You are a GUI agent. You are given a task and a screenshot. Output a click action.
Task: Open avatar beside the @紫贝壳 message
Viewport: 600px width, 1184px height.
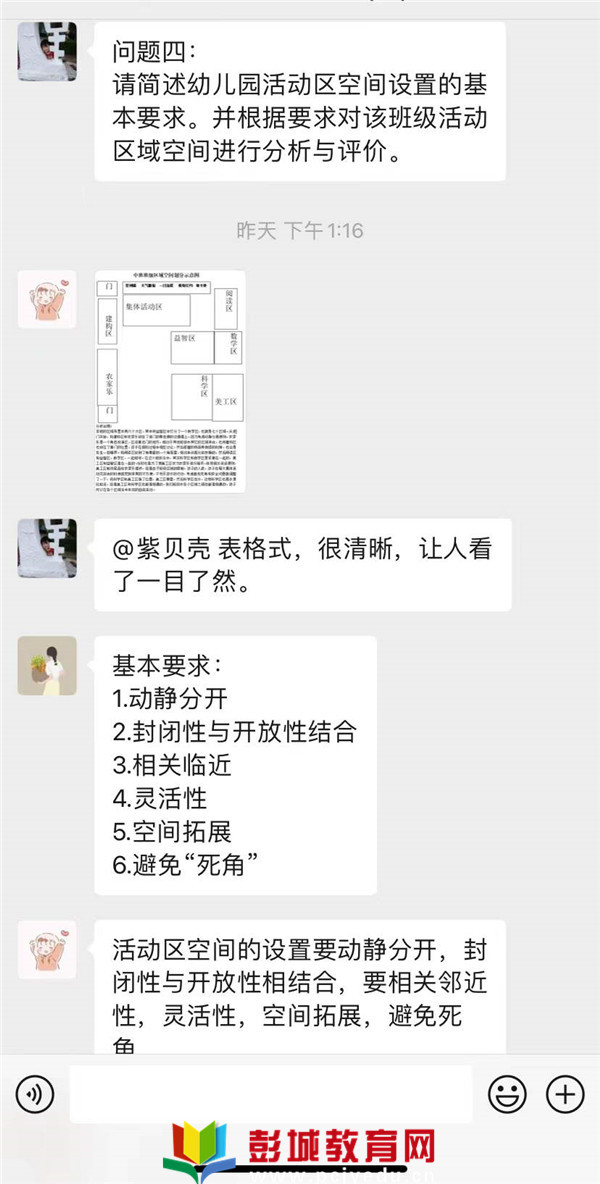(47, 548)
